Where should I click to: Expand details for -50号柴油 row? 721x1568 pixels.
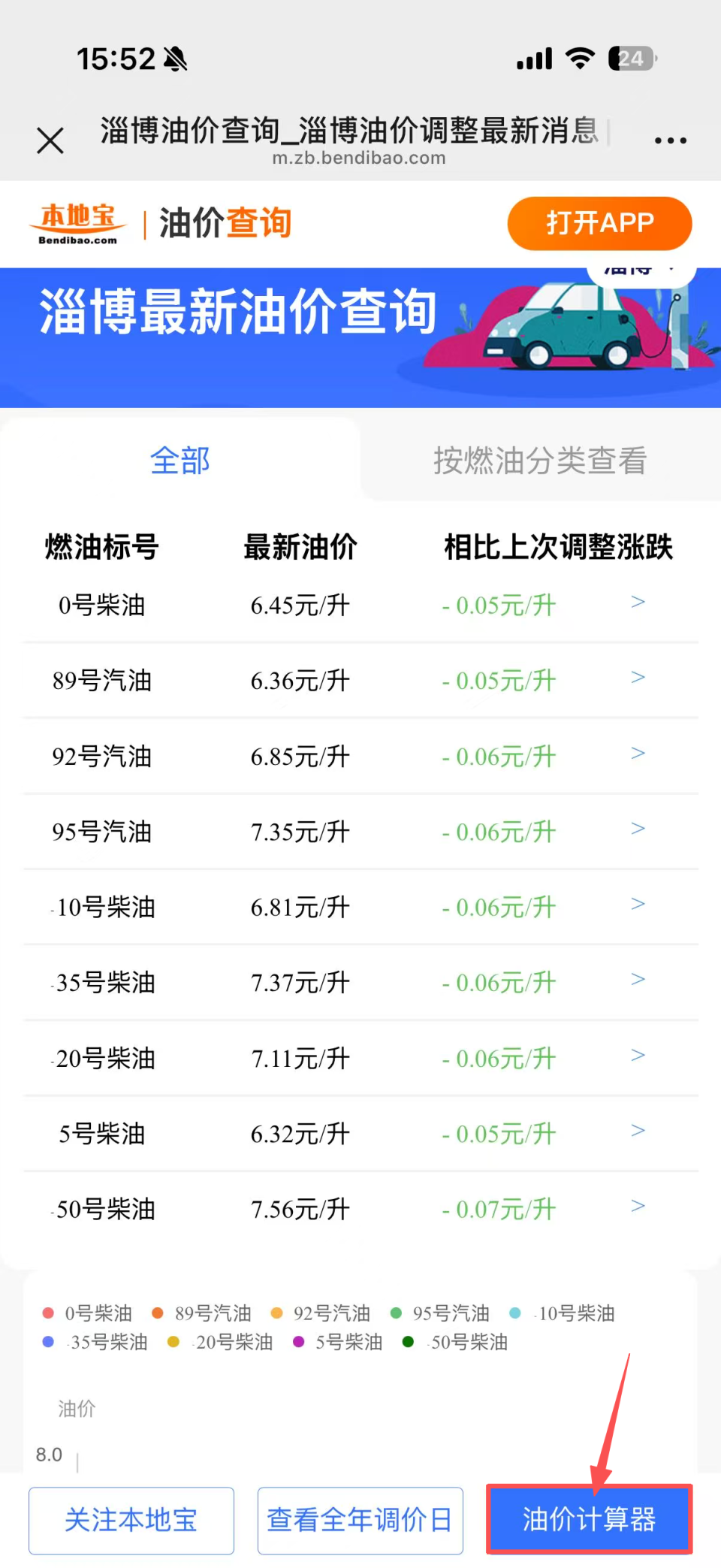click(x=638, y=1206)
